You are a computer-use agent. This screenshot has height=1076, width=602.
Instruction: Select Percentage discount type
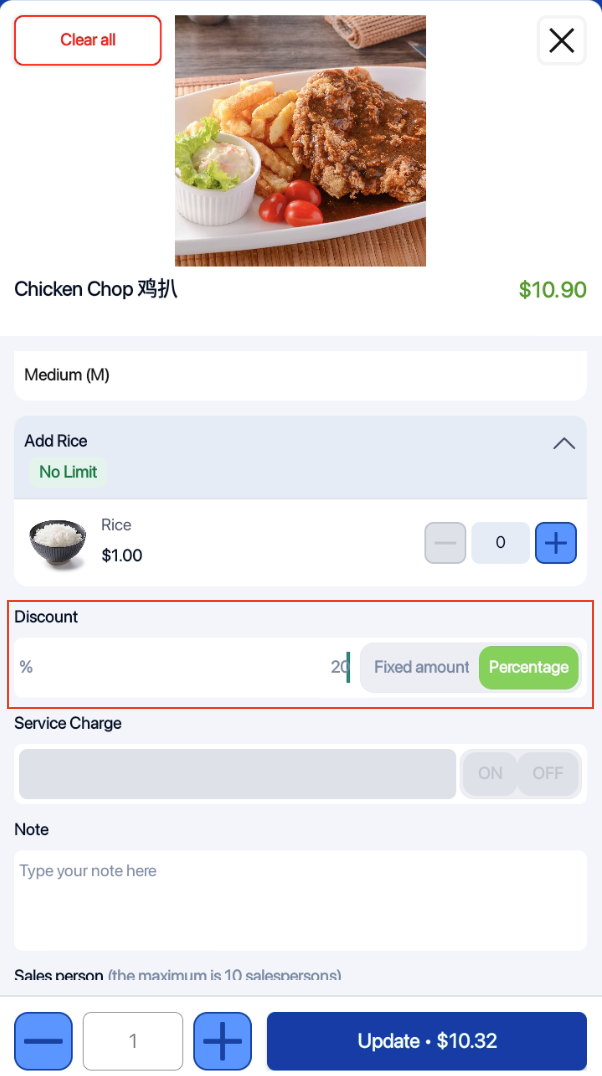coord(528,667)
